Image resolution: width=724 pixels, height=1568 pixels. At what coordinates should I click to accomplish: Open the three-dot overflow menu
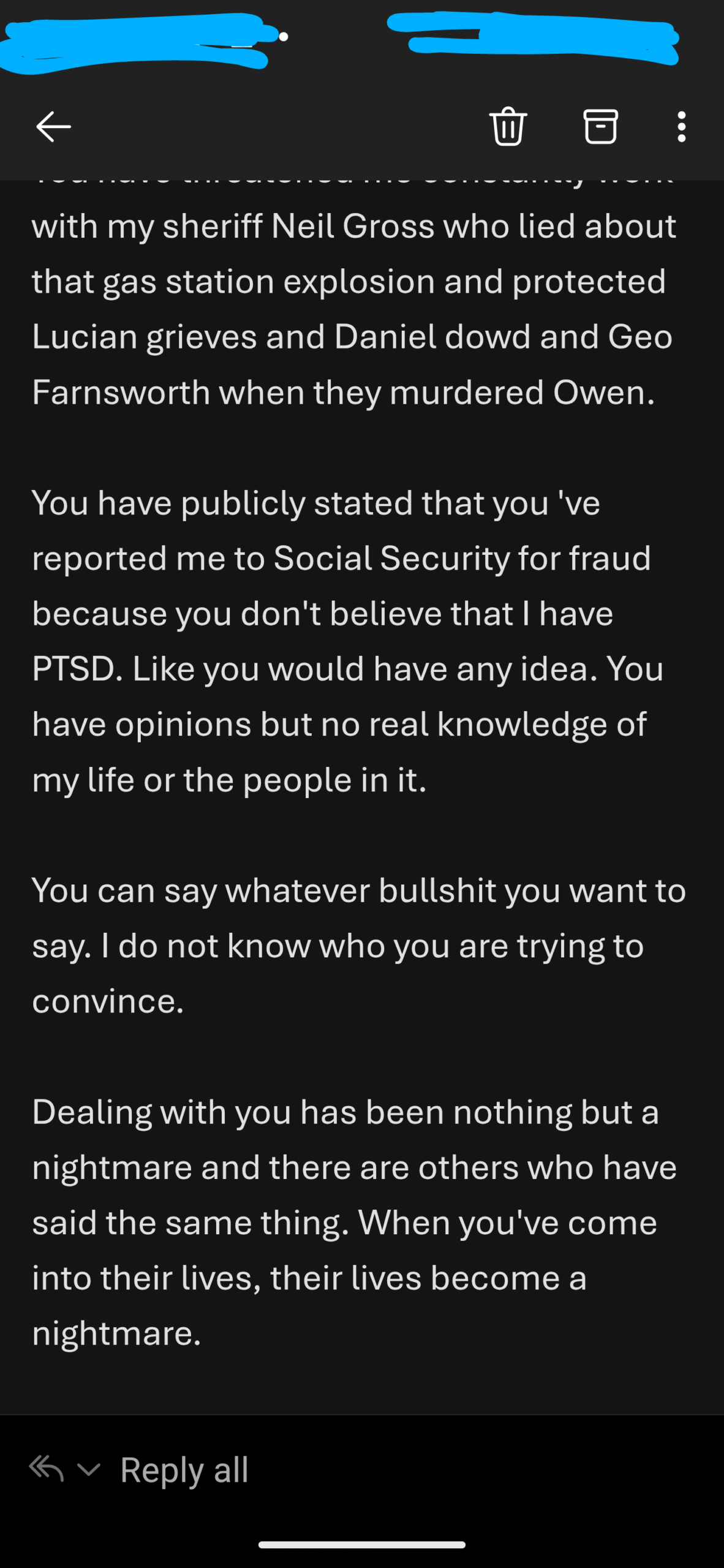click(x=681, y=127)
